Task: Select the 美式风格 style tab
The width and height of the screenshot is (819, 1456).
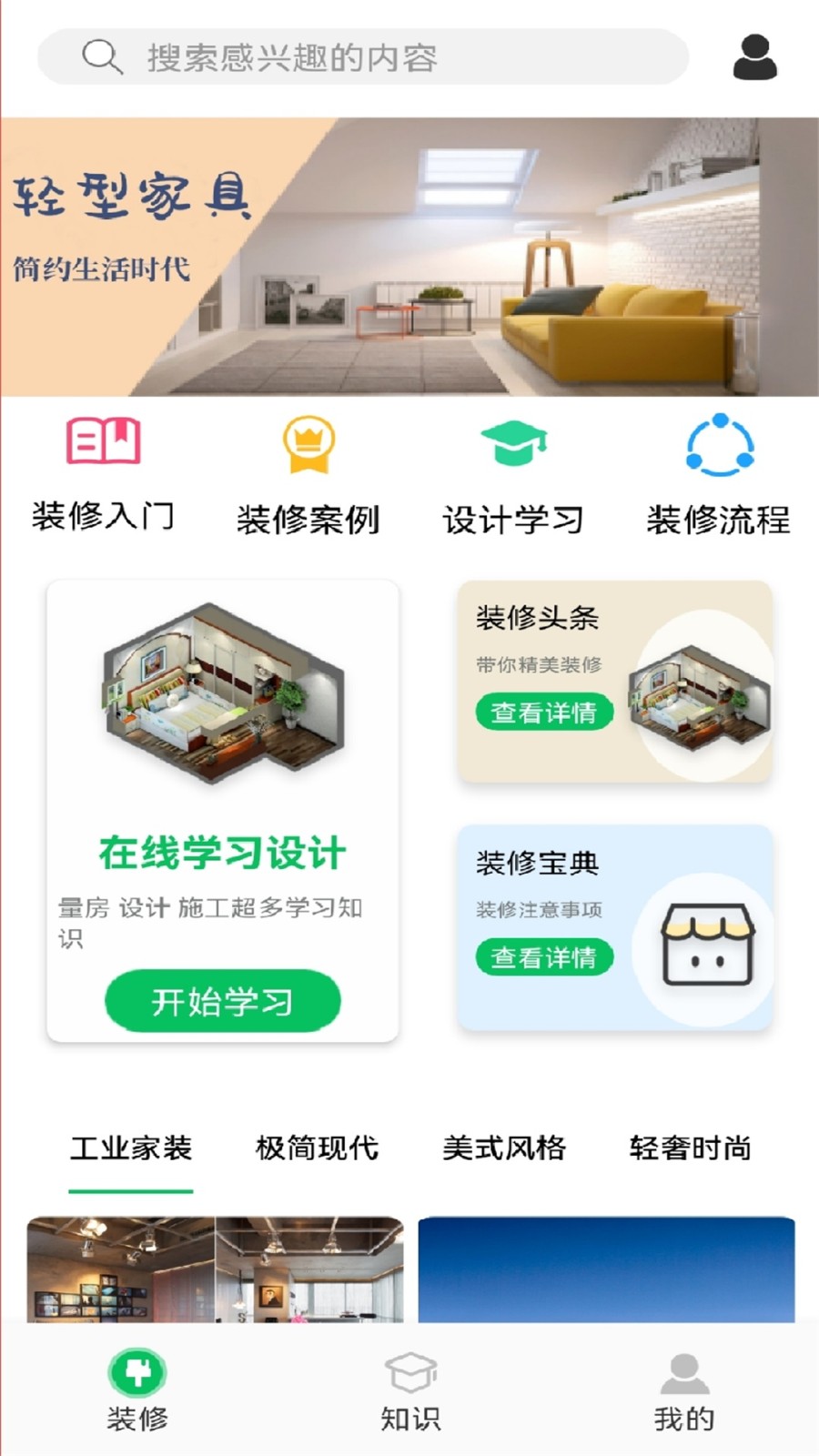Action: (505, 1148)
